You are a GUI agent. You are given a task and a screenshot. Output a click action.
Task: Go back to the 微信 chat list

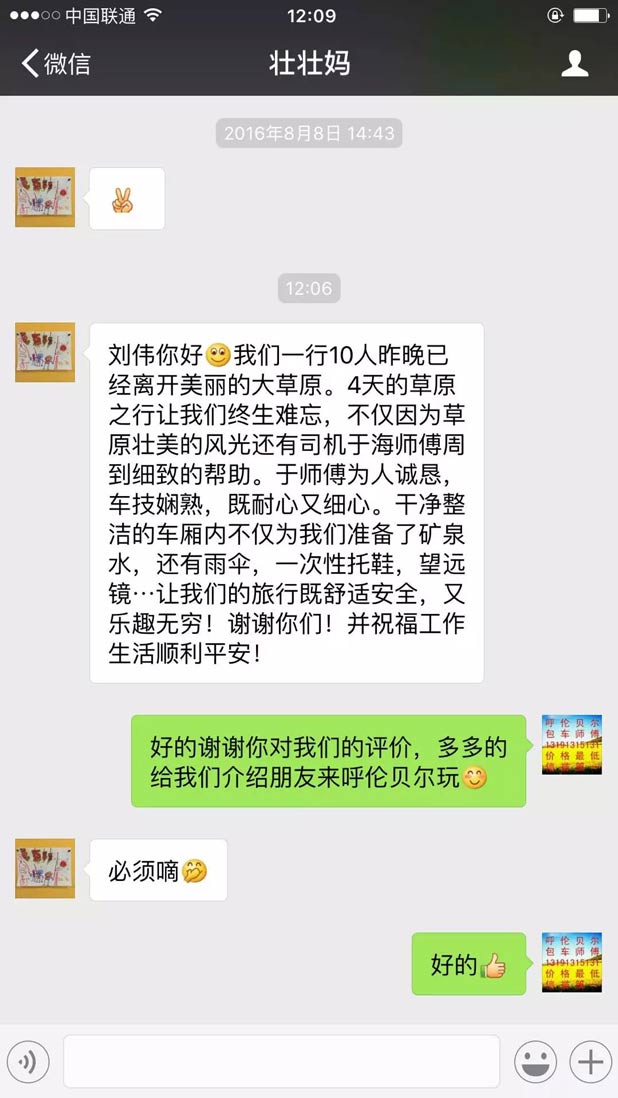pyautogui.click(x=55, y=64)
